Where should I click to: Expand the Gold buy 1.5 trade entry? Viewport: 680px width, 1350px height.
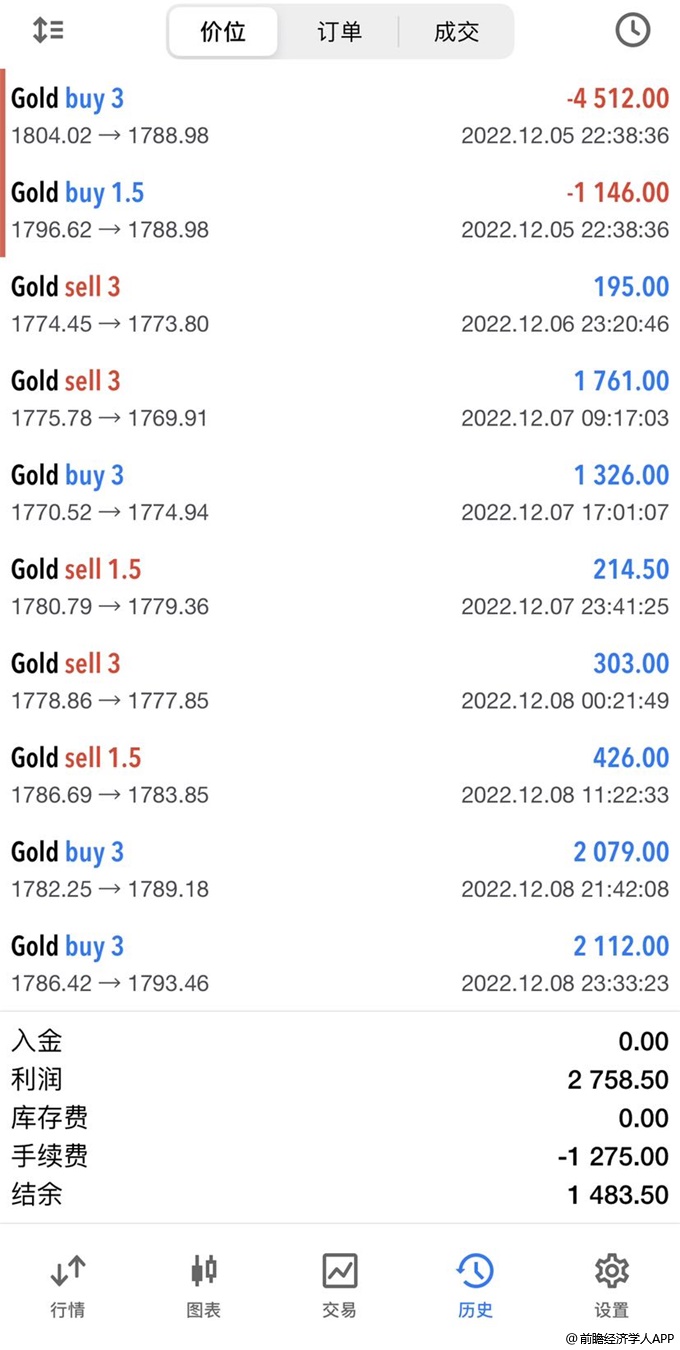pos(340,210)
